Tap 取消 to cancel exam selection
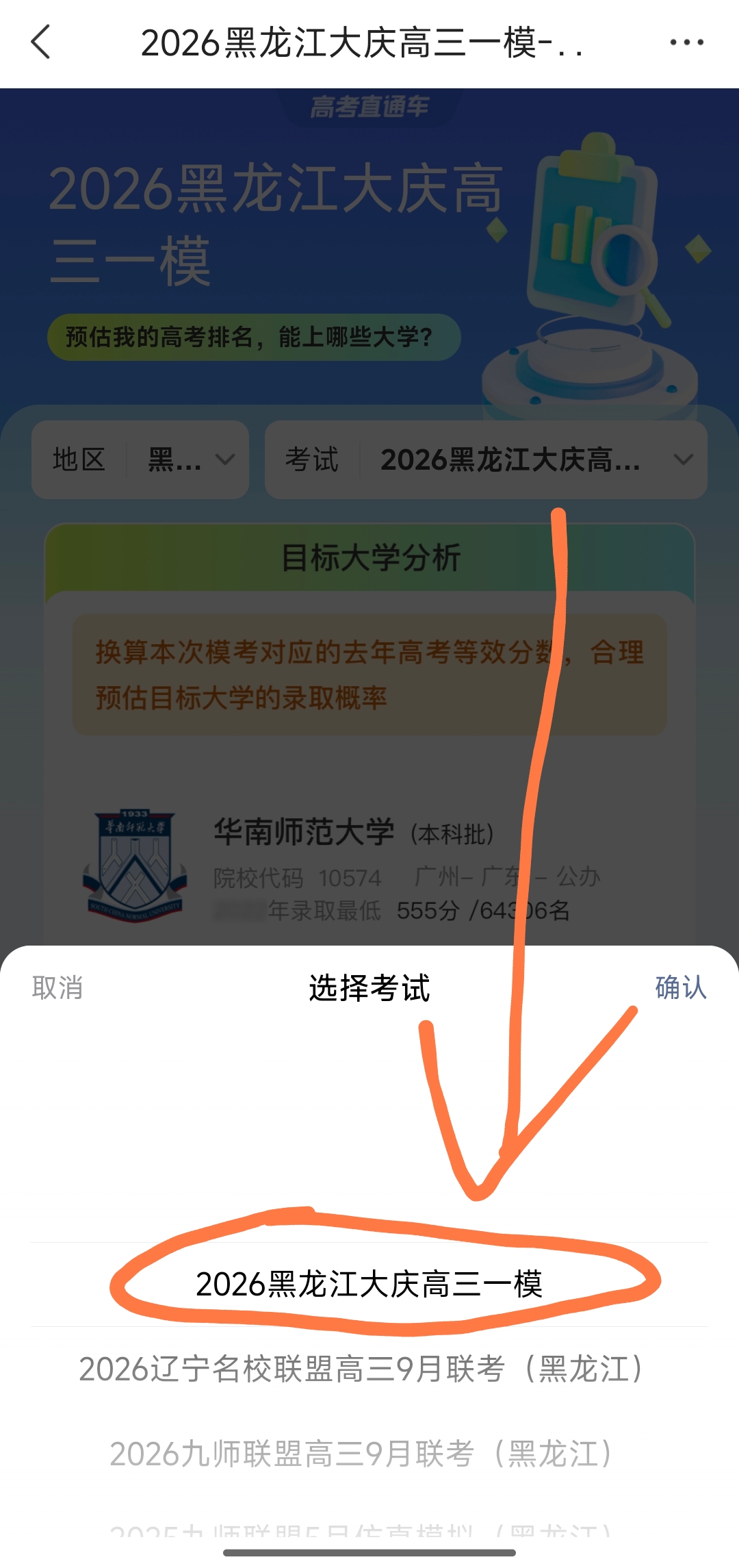 click(x=57, y=988)
